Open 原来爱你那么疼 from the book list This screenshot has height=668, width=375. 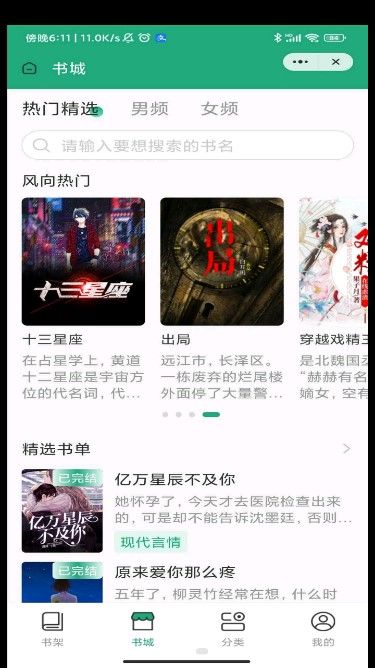coord(188,582)
